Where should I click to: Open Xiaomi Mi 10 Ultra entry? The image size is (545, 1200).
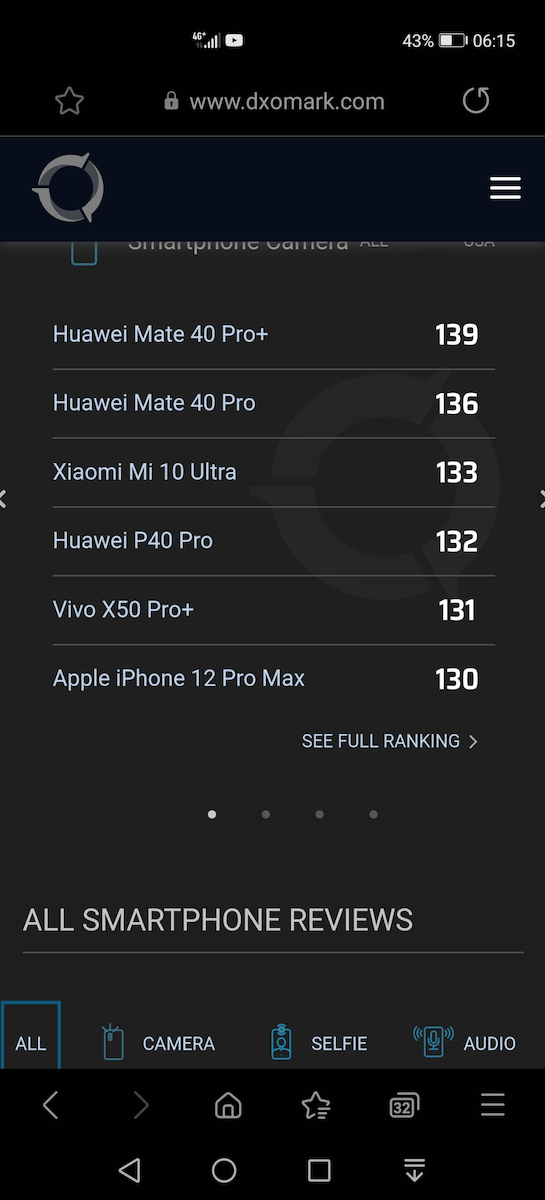pyautogui.click(x=273, y=472)
